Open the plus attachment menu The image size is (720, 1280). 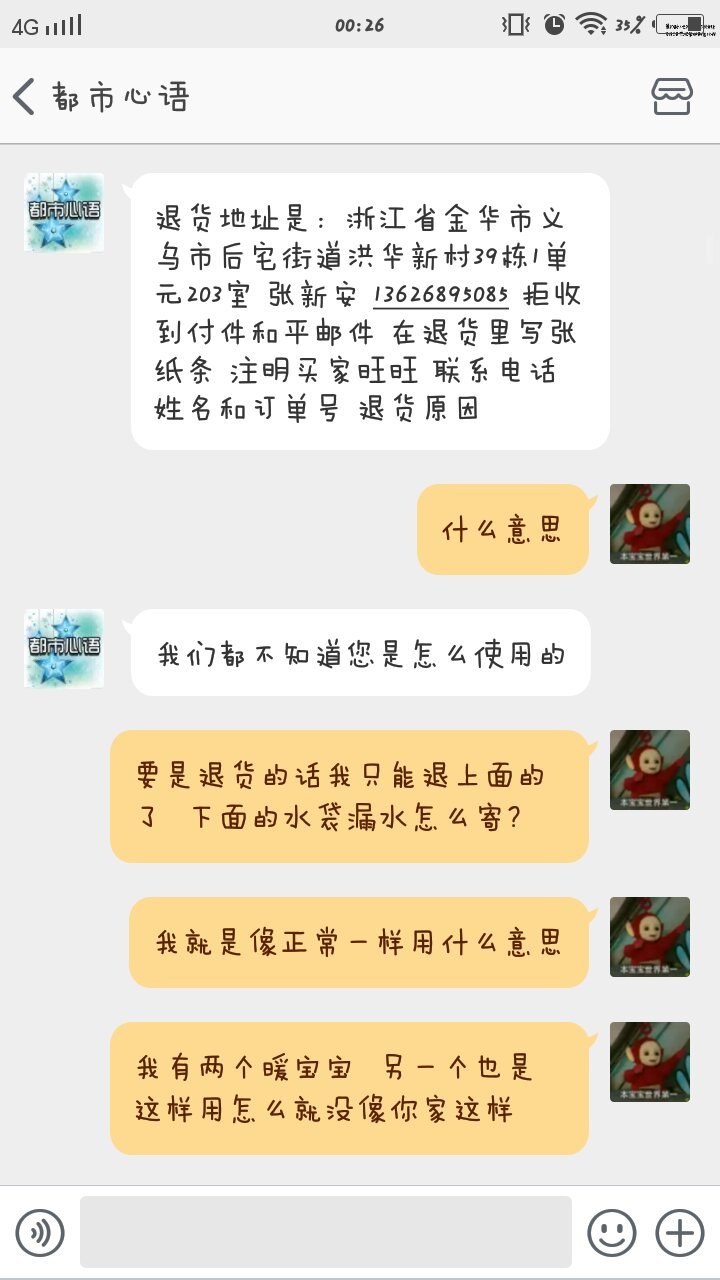(680, 1232)
